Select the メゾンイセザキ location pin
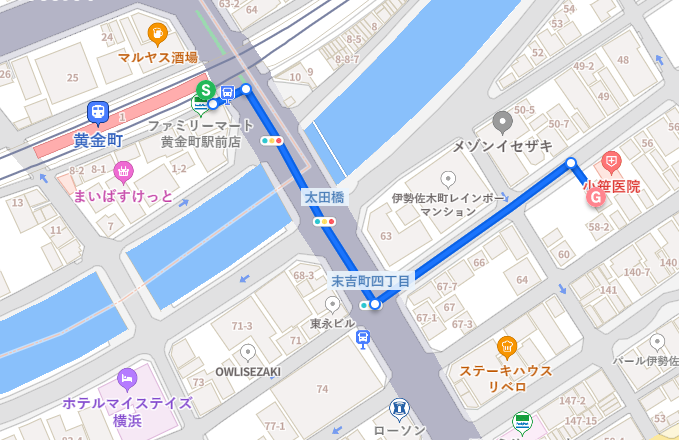Screen dimensions: 679x440 pos(503,122)
